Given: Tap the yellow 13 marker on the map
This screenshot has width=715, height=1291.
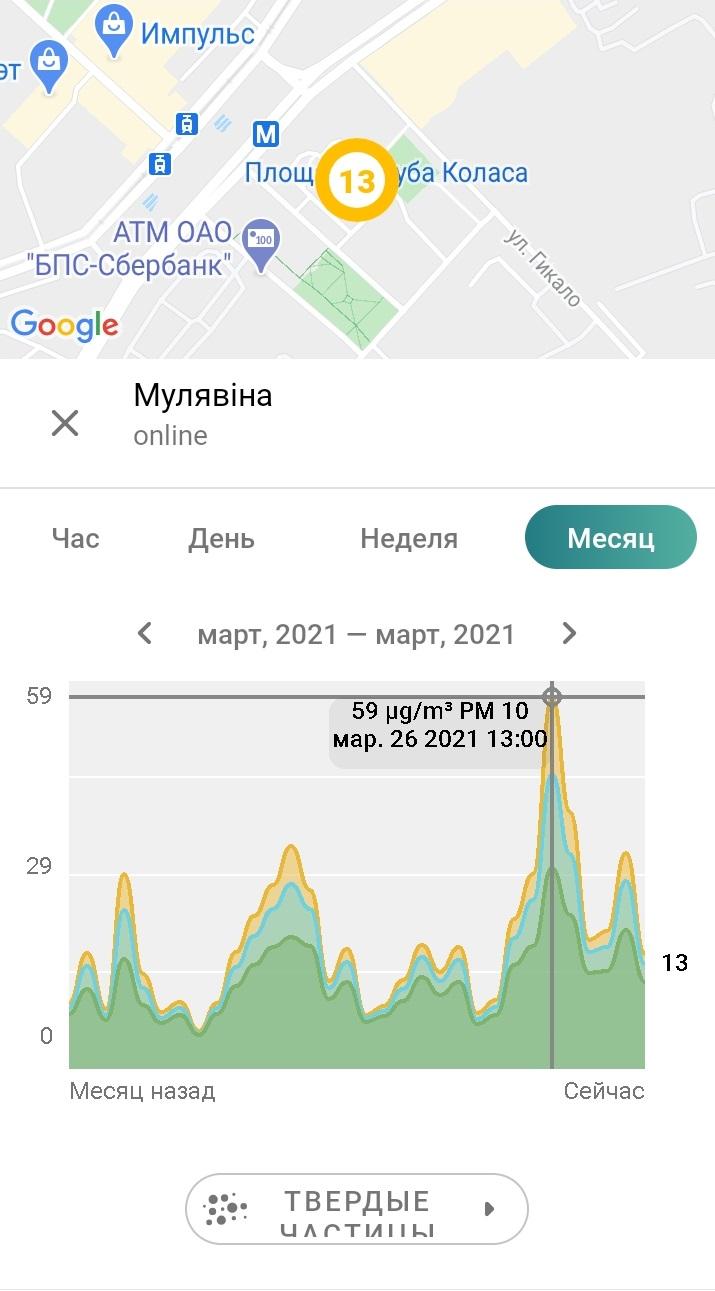Looking at the screenshot, I should [x=357, y=180].
